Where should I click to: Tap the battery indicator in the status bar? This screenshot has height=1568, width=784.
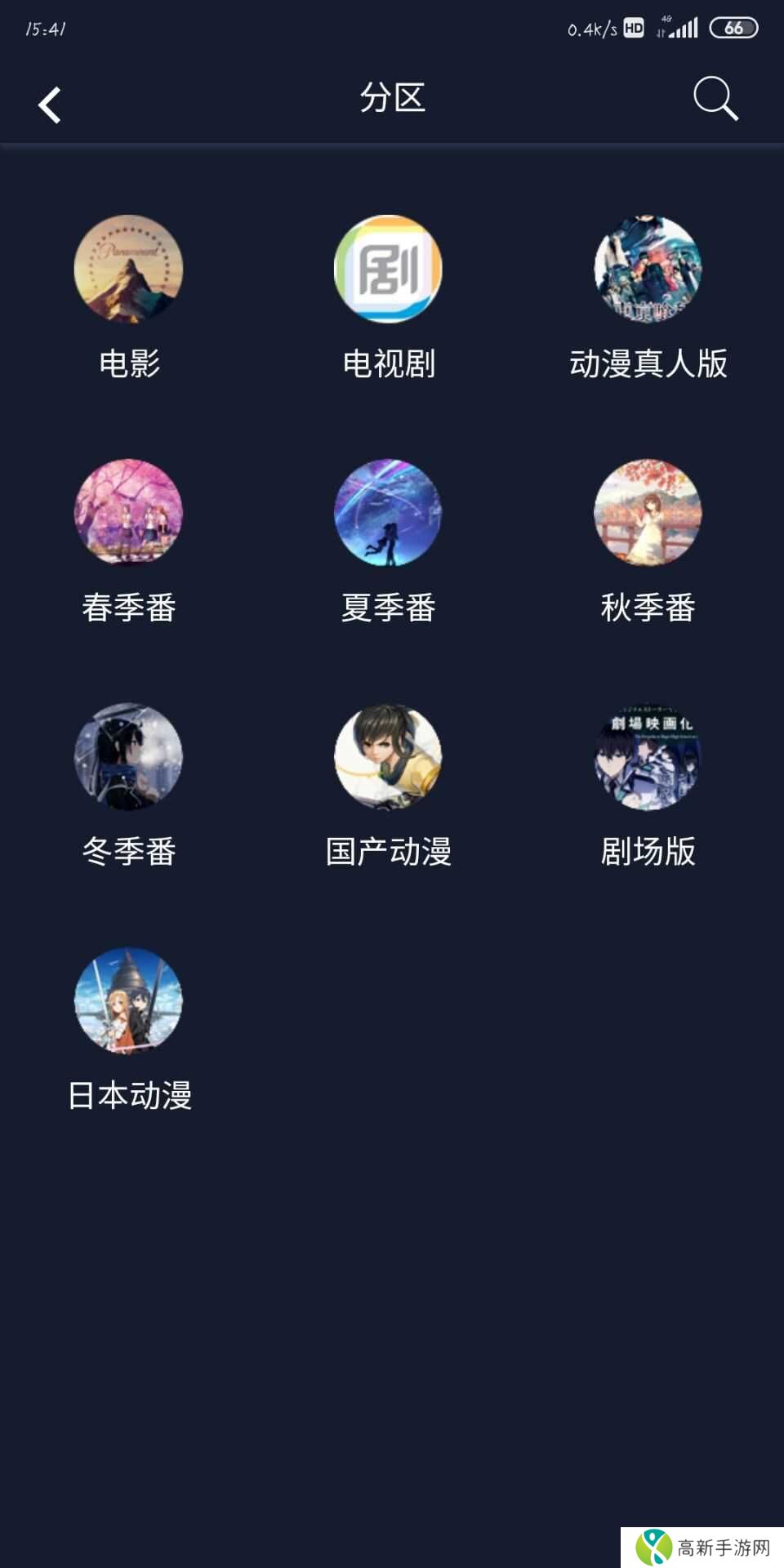coord(733,27)
